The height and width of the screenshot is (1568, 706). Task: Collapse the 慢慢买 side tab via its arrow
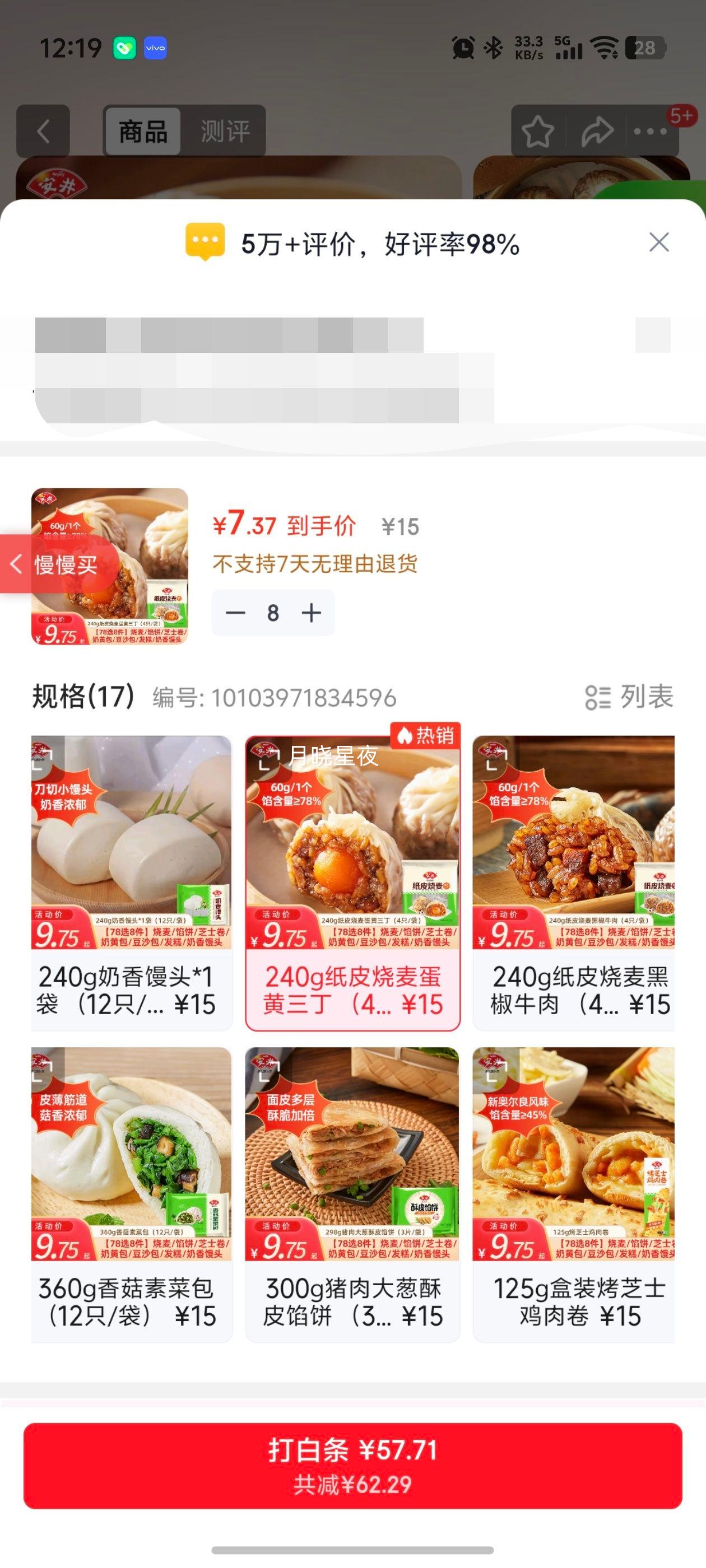16,565
